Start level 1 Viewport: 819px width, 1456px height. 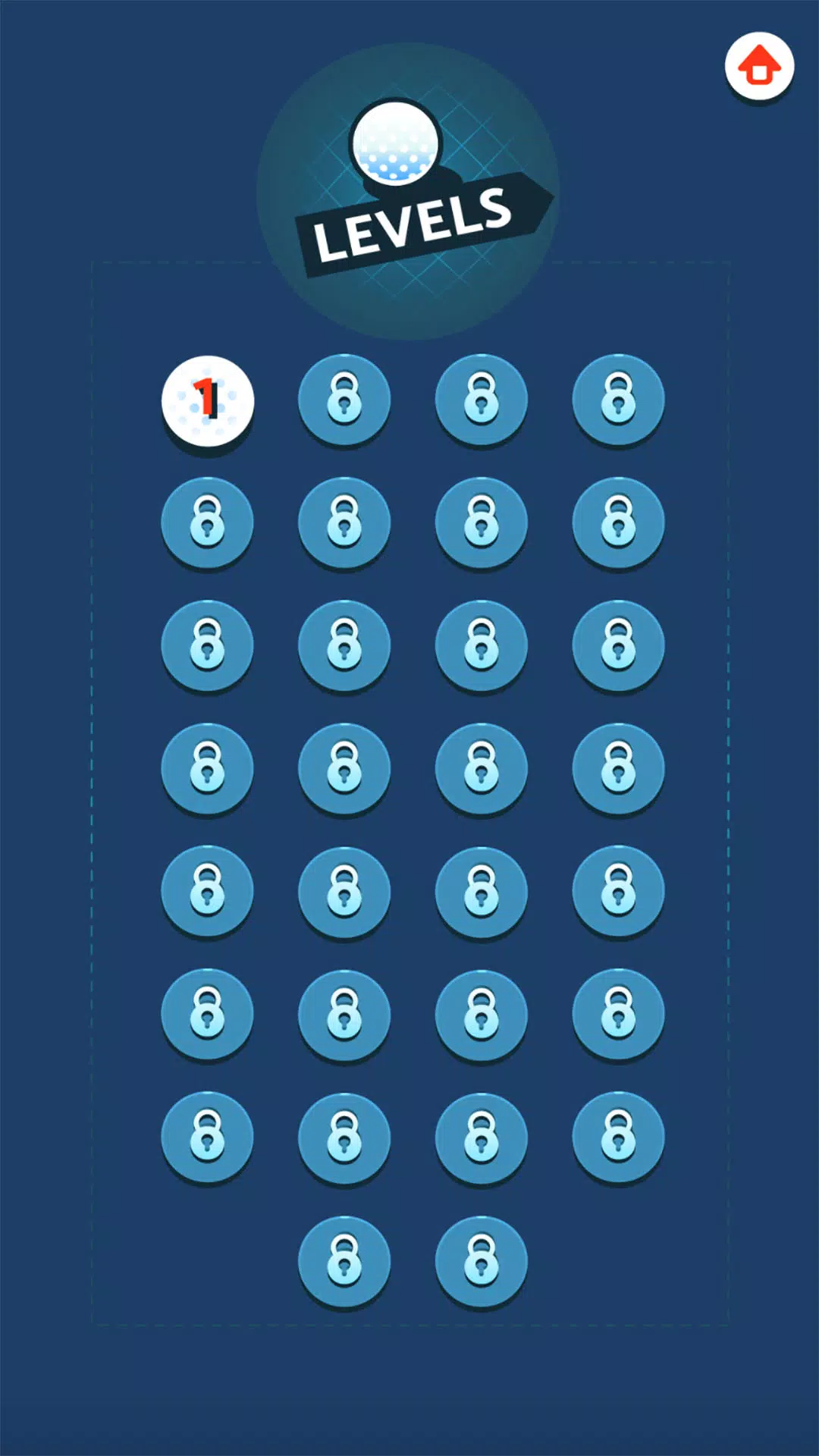(x=207, y=402)
